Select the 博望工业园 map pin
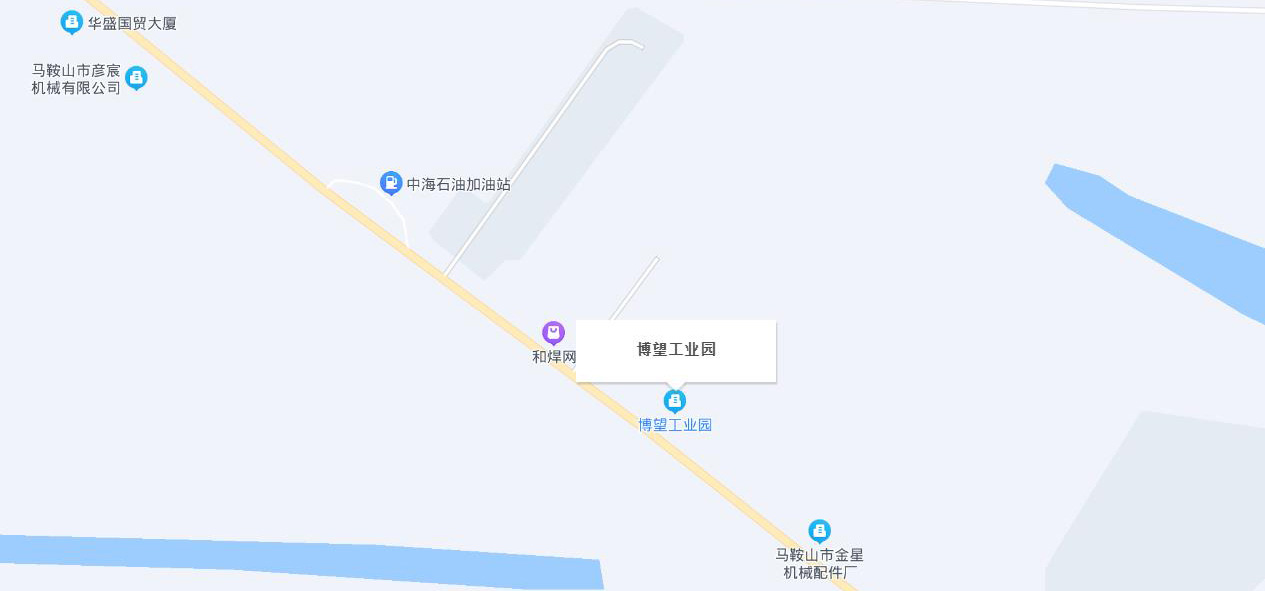 pyautogui.click(x=675, y=401)
